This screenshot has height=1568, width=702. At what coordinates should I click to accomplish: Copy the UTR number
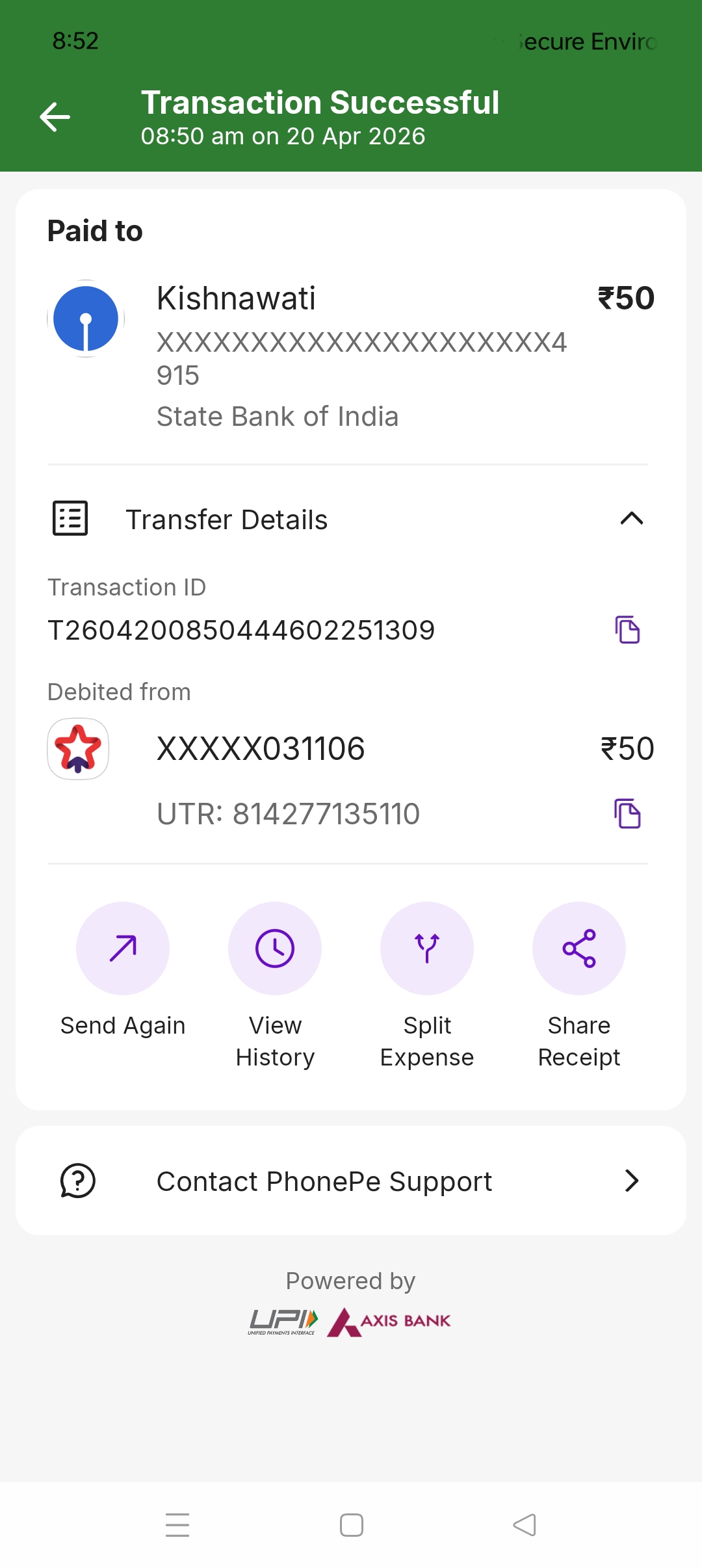627,814
